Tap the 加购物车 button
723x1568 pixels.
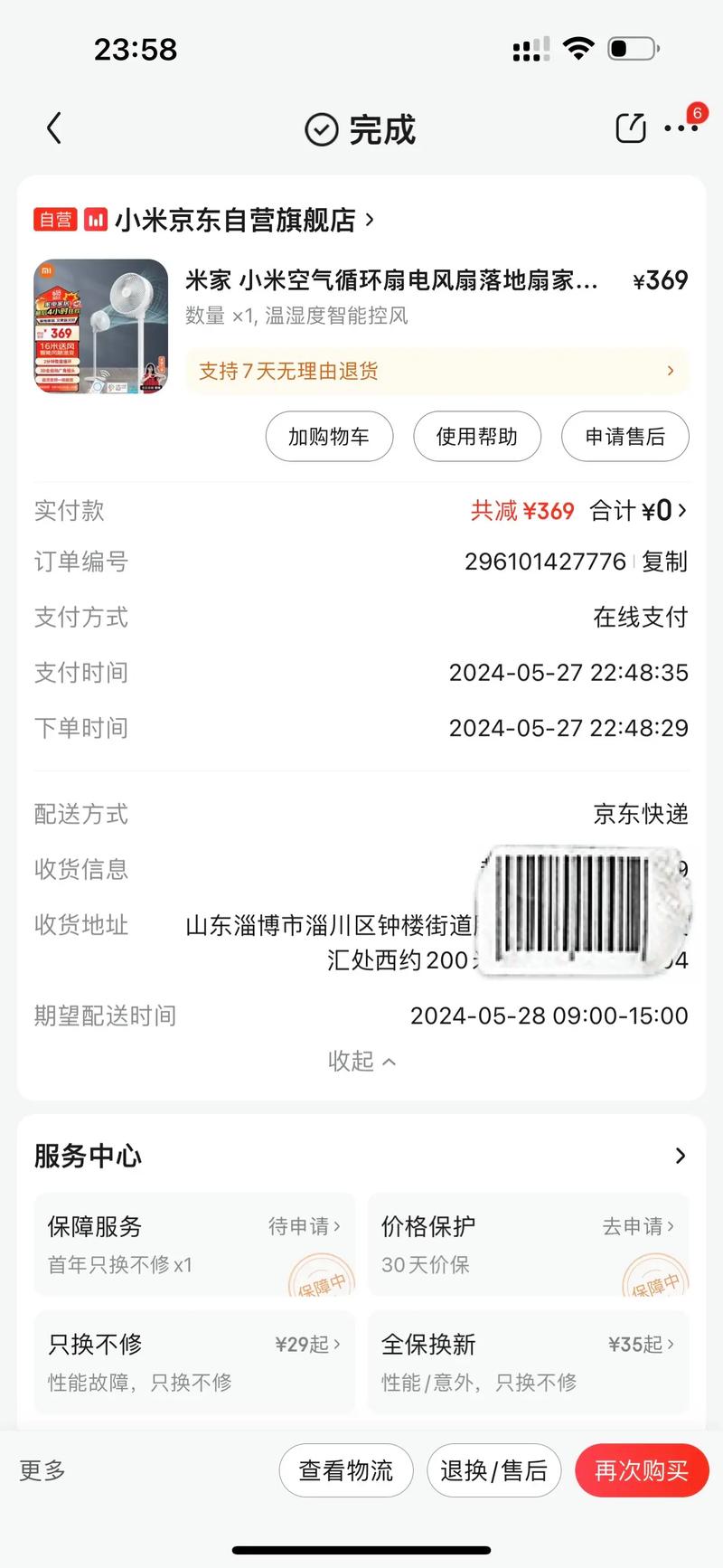[x=329, y=437]
